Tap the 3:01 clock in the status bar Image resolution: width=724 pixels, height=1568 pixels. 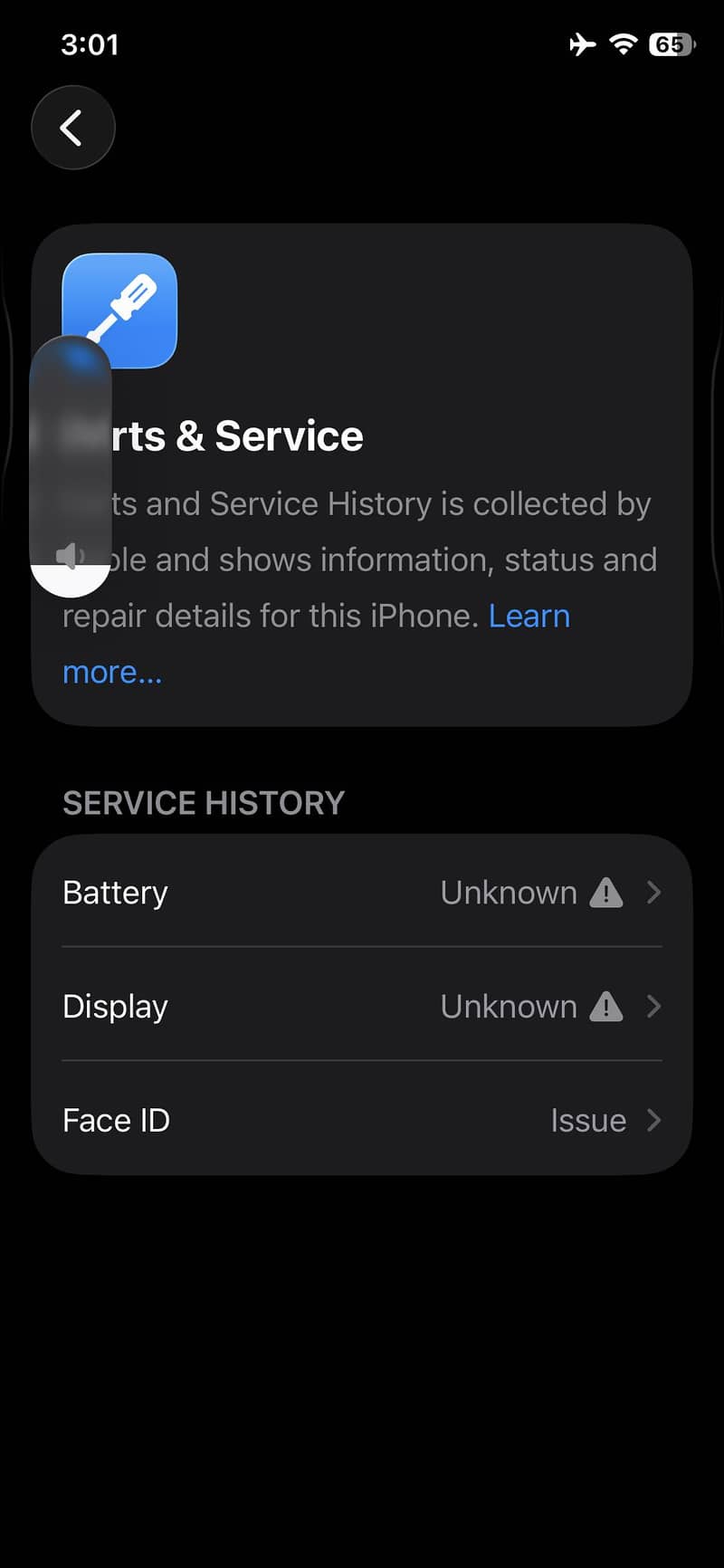tap(90, 44)
